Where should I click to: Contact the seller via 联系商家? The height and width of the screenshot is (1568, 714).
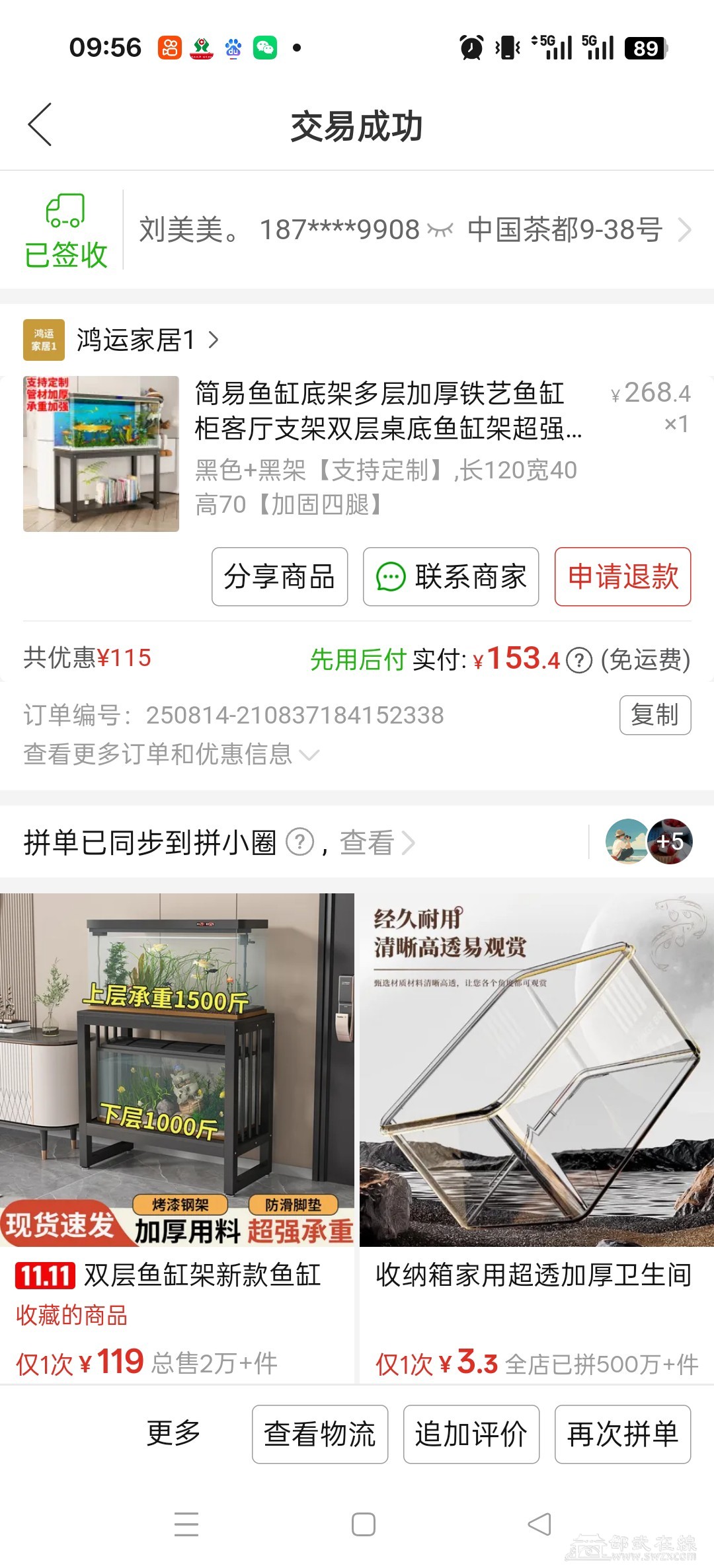tap(451, 577)
